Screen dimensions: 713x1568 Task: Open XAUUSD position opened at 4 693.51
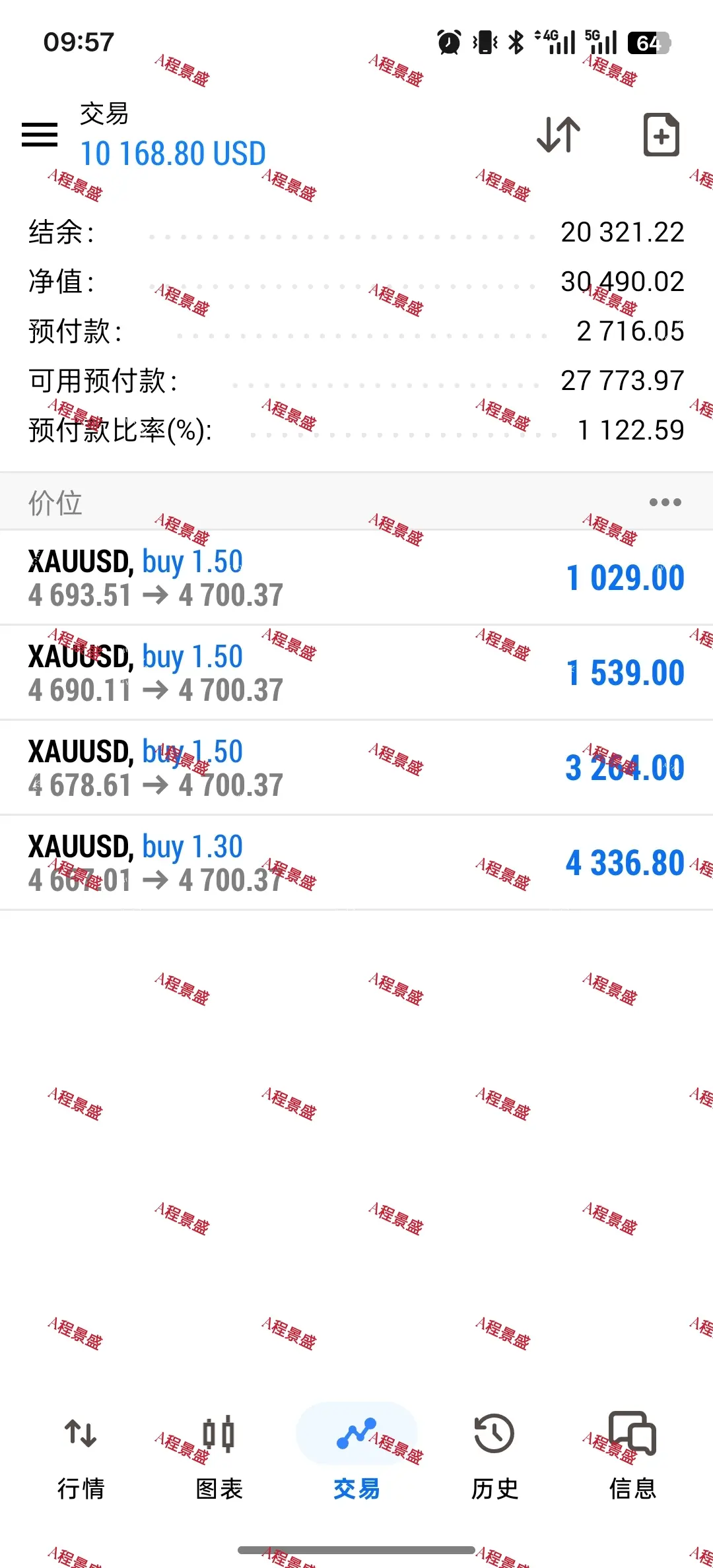(x=356, y=578)
